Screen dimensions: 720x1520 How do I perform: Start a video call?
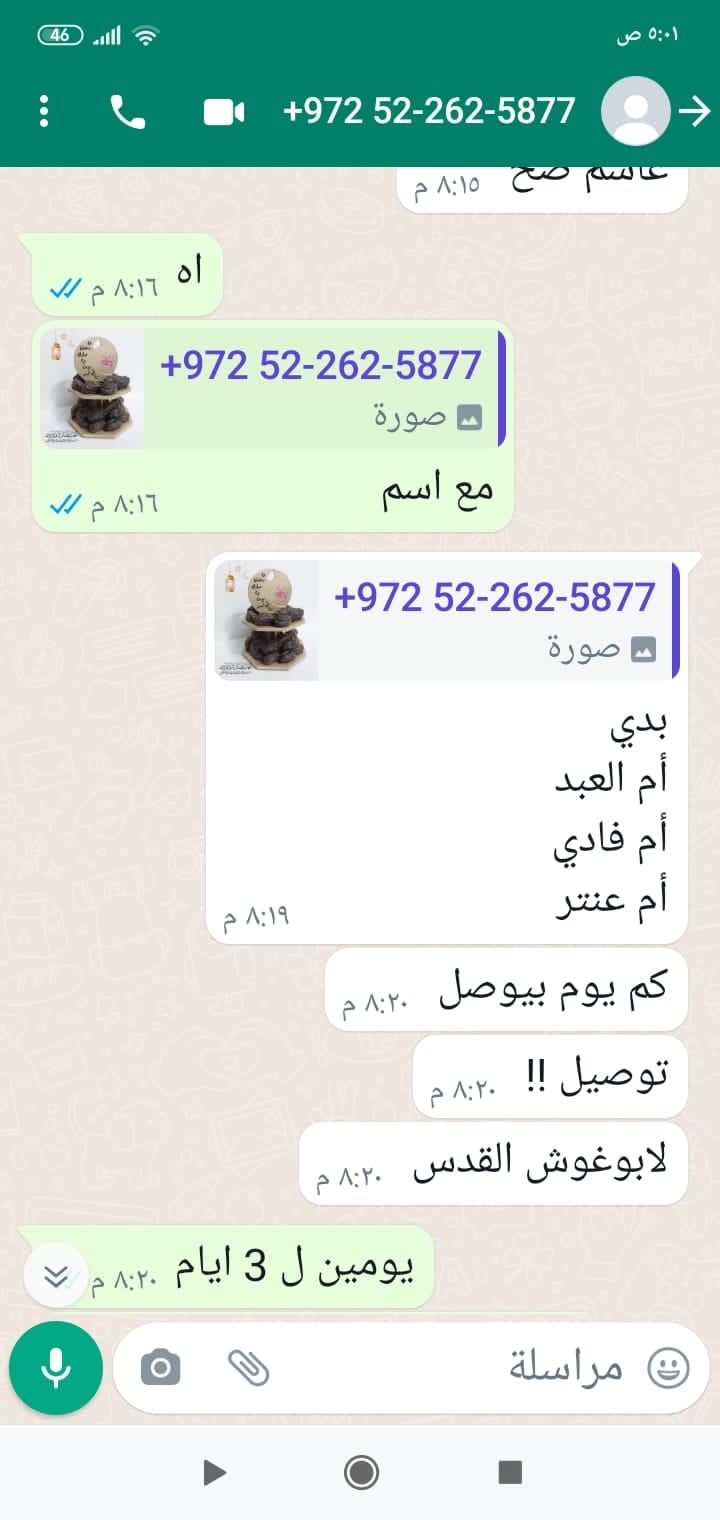tap(224, 111)
